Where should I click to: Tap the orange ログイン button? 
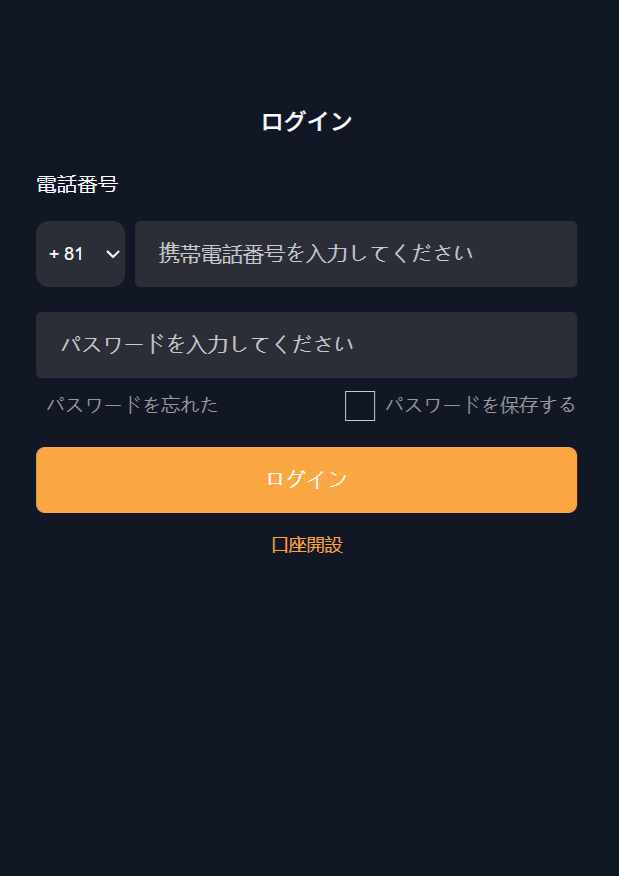click(306, 480)
